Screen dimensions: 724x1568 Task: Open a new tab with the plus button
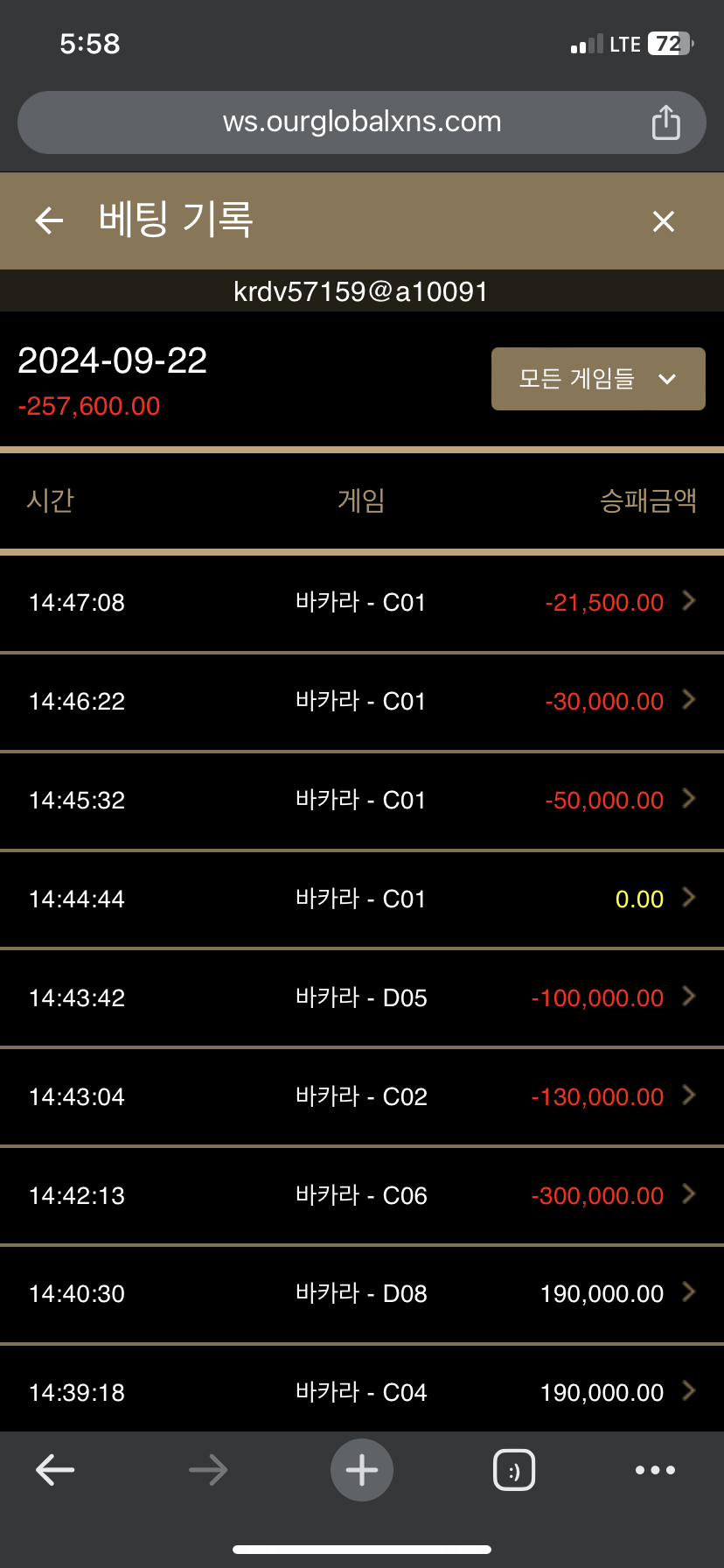(362, 1470)
